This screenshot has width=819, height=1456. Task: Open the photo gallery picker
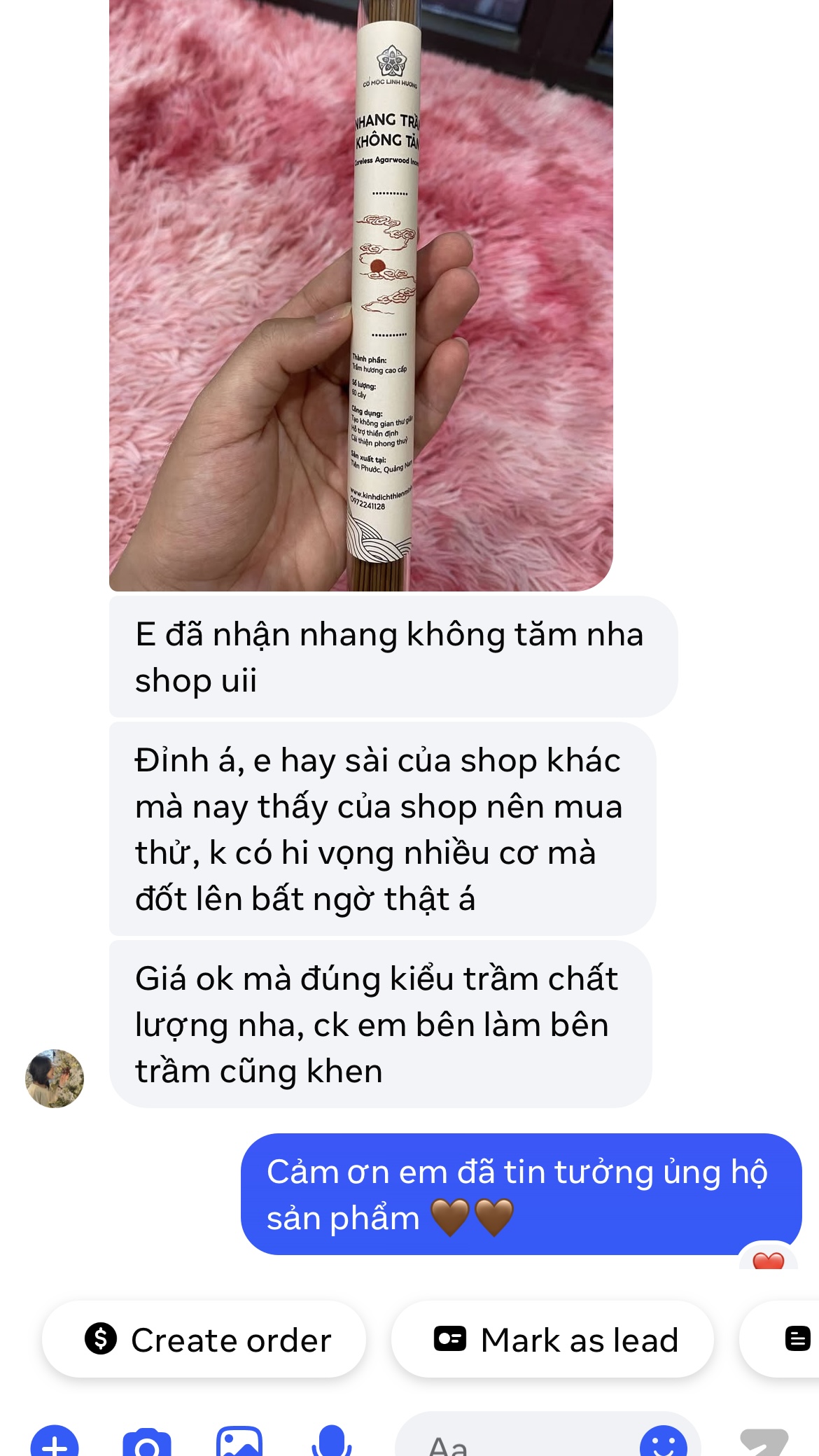point(239,1443)
